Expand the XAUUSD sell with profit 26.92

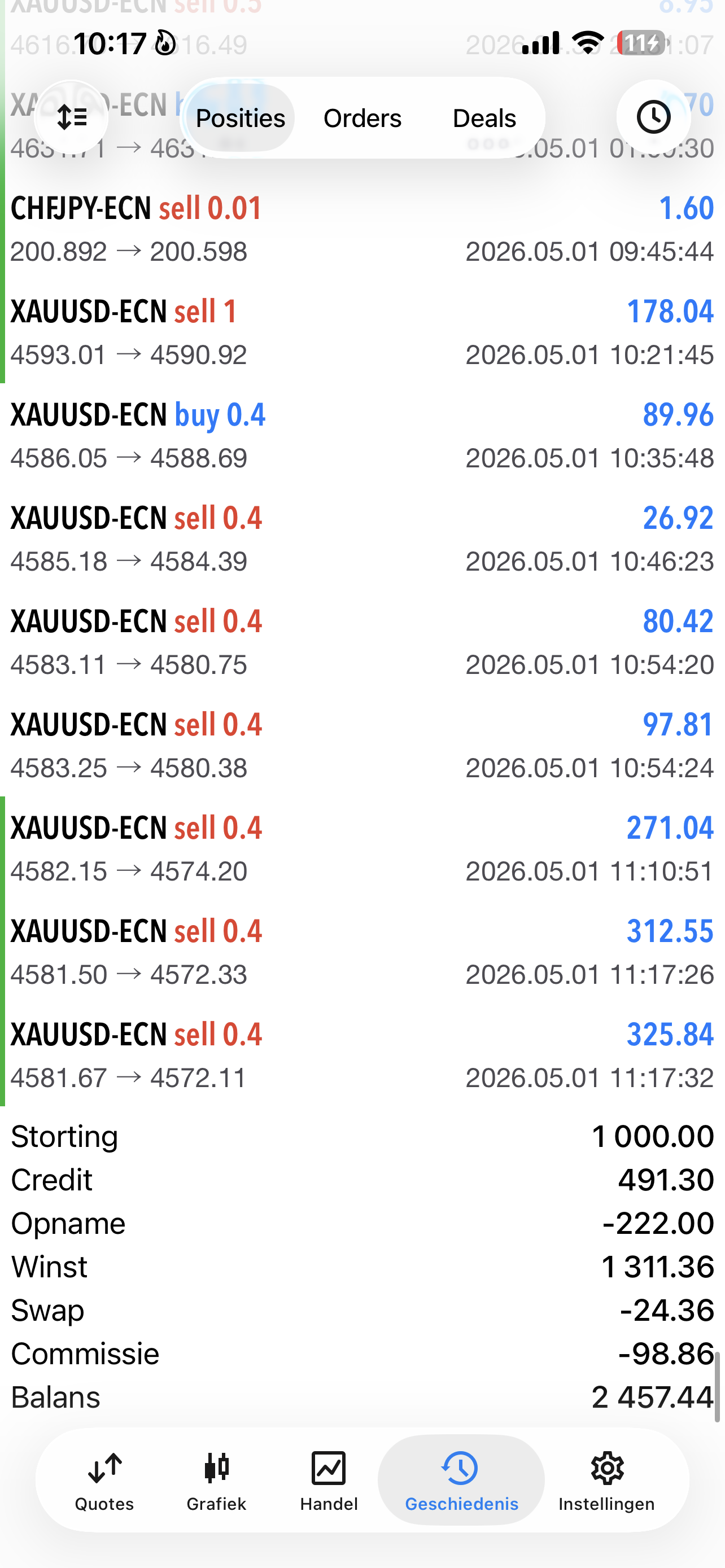click(362, 538)
